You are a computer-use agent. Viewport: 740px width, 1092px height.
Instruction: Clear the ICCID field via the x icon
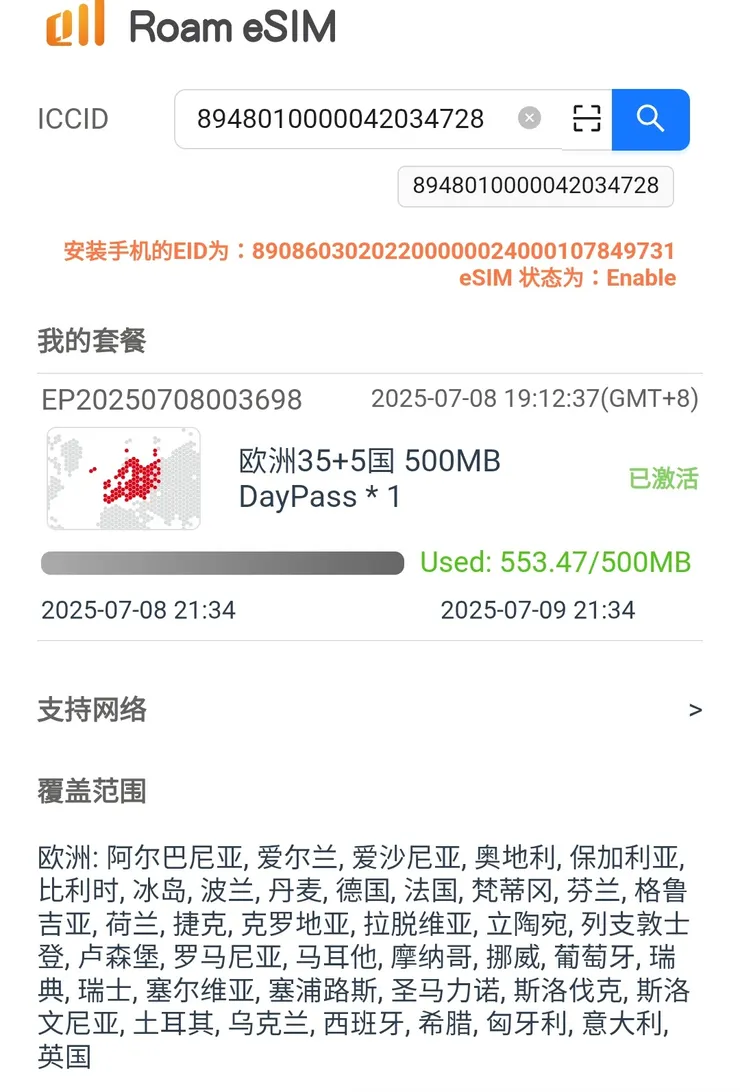coord(528,118)
